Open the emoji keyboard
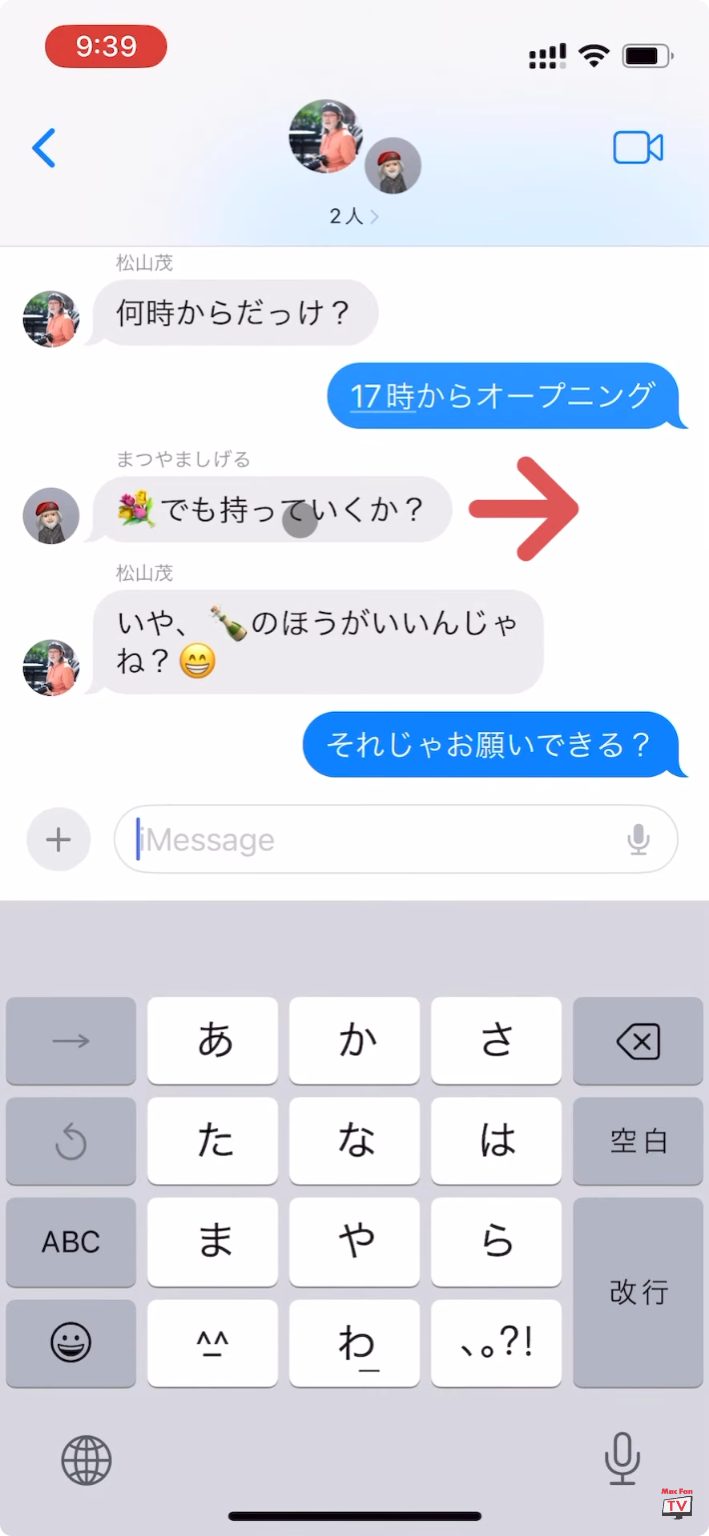The image size is (709, 1536). (71, 1343)
